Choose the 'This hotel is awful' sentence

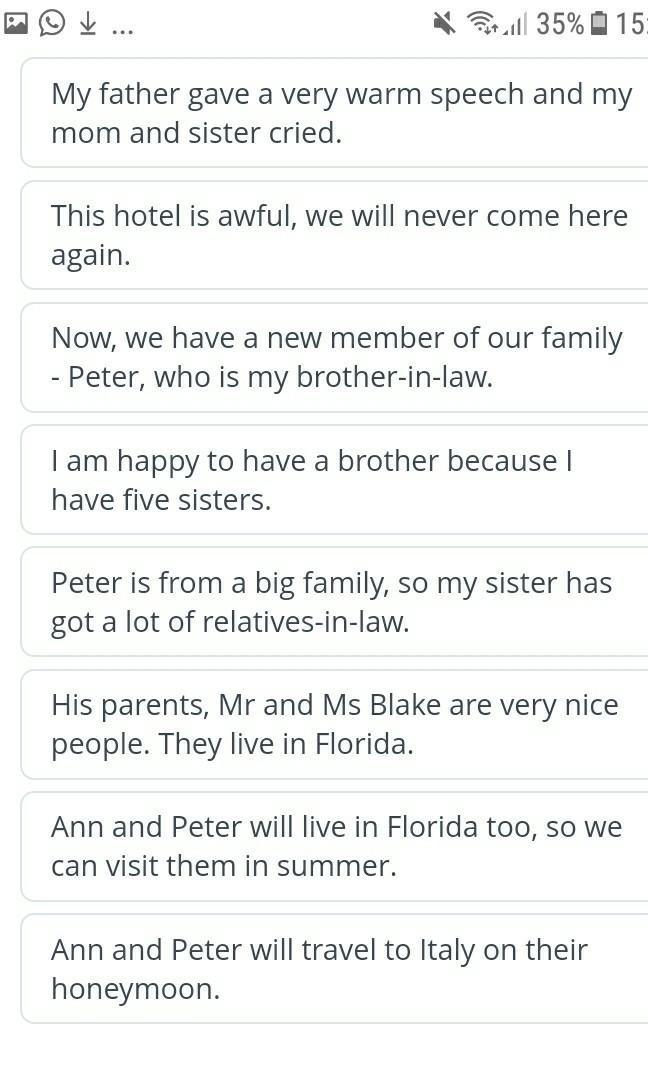point(335,235)
